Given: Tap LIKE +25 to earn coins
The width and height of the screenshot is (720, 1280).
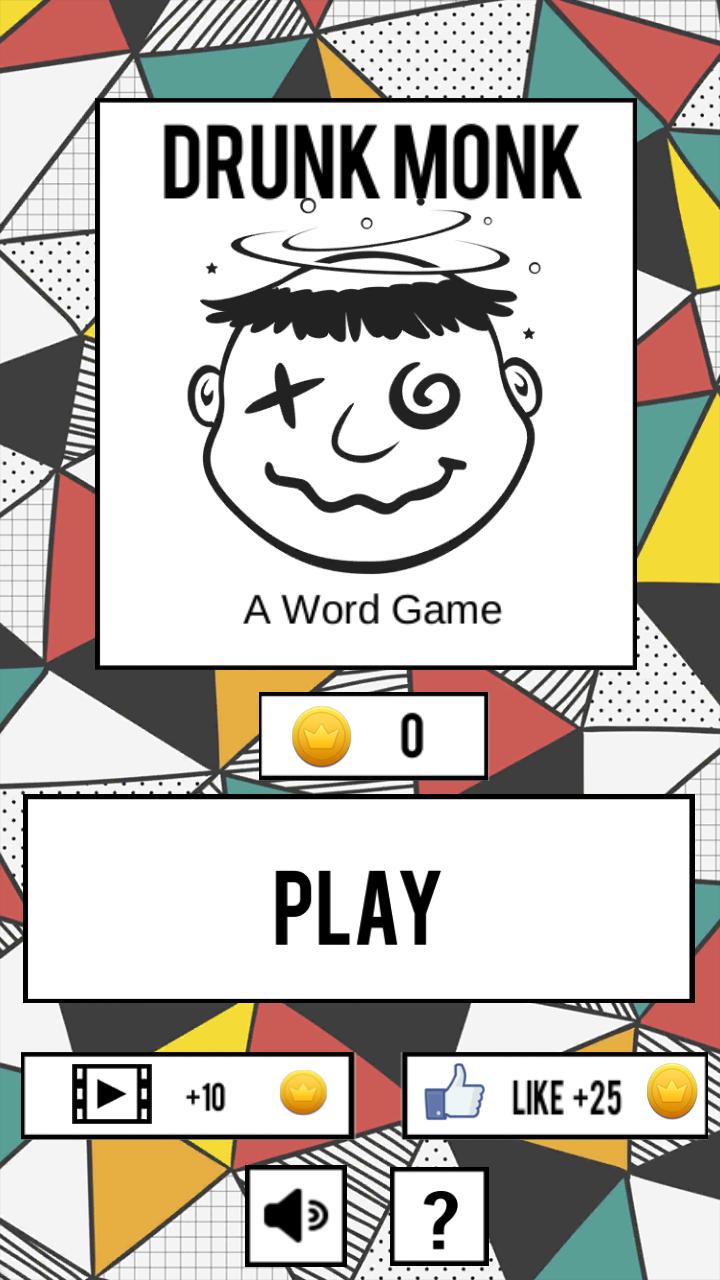Looking at the screenshot, I should click(x=555, y=1095).
